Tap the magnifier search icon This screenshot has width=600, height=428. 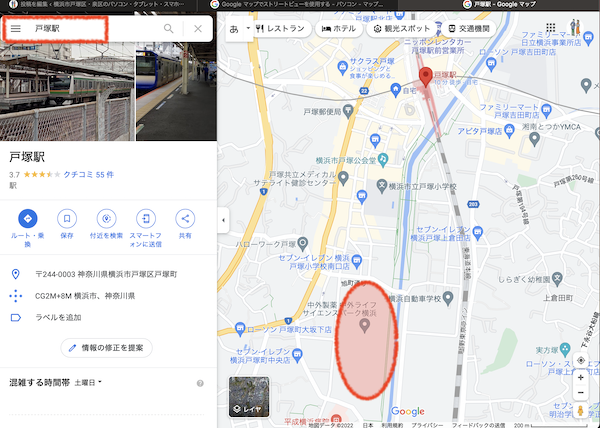click(x=169, y=29)
